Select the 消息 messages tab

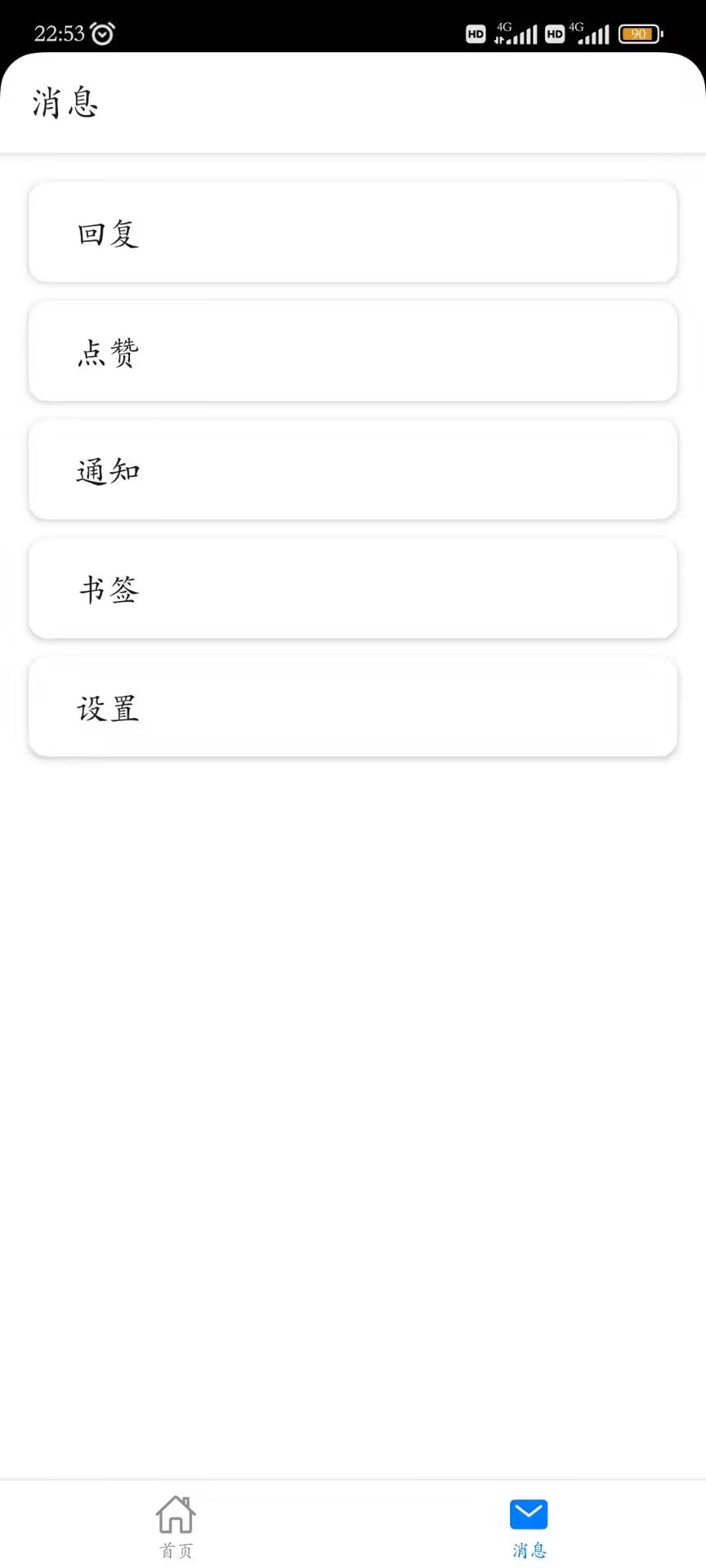(529, 1526)
